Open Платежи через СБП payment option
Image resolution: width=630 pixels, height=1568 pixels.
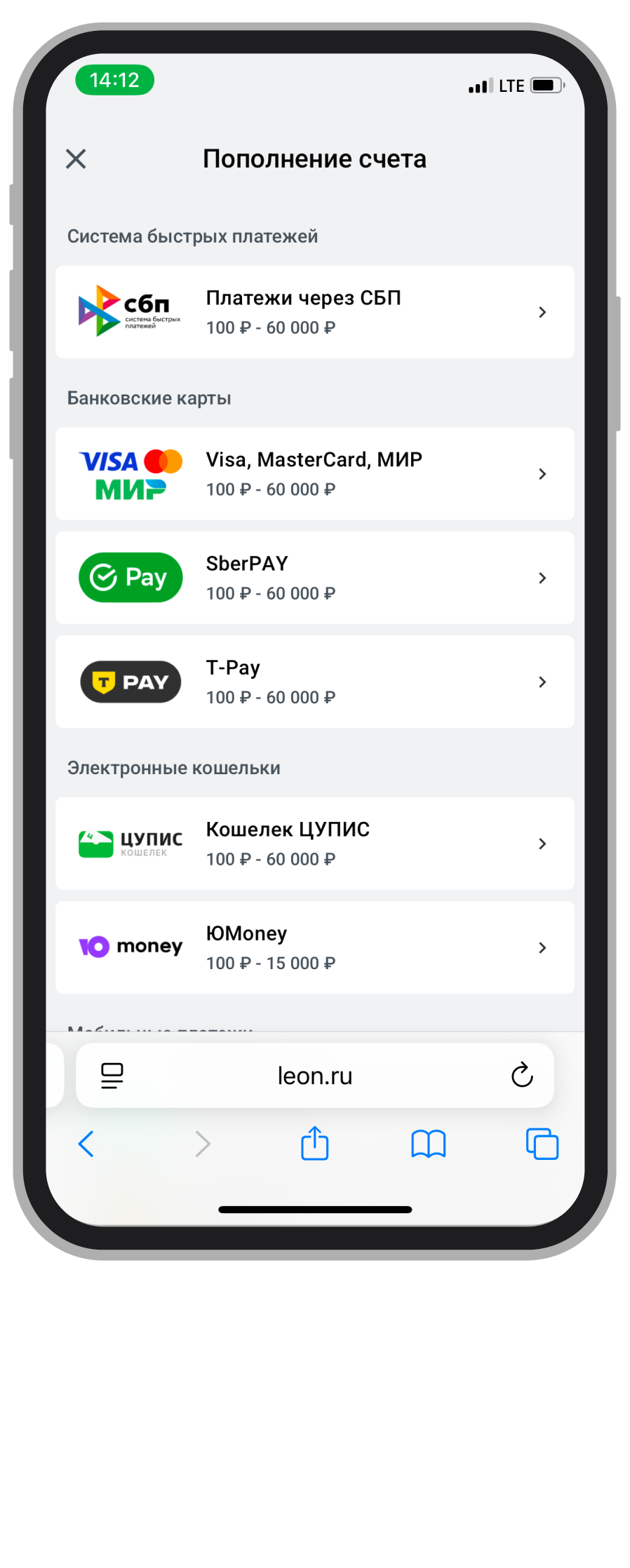(x=314, y=312)
